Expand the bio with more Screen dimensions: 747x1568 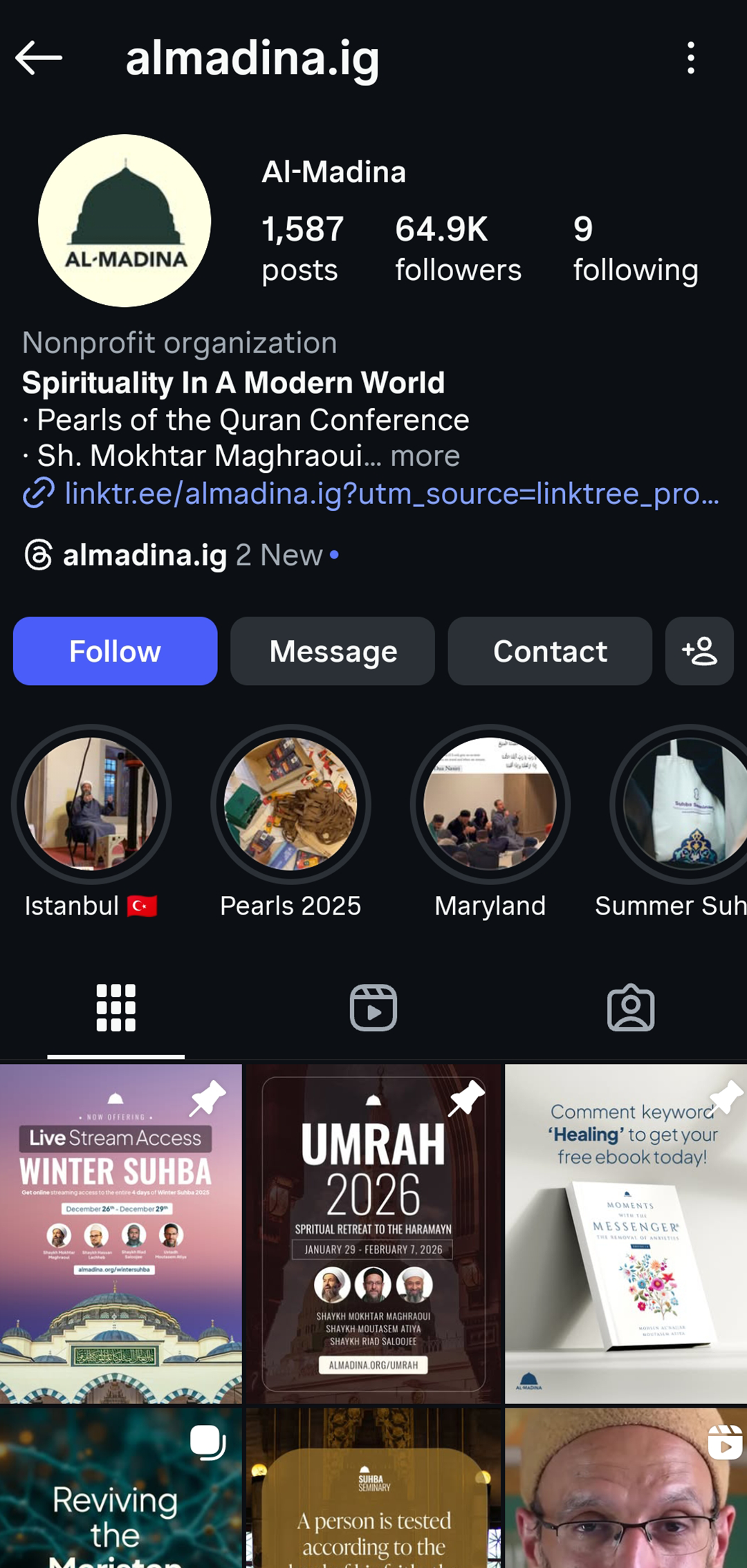tap(425, 456)
